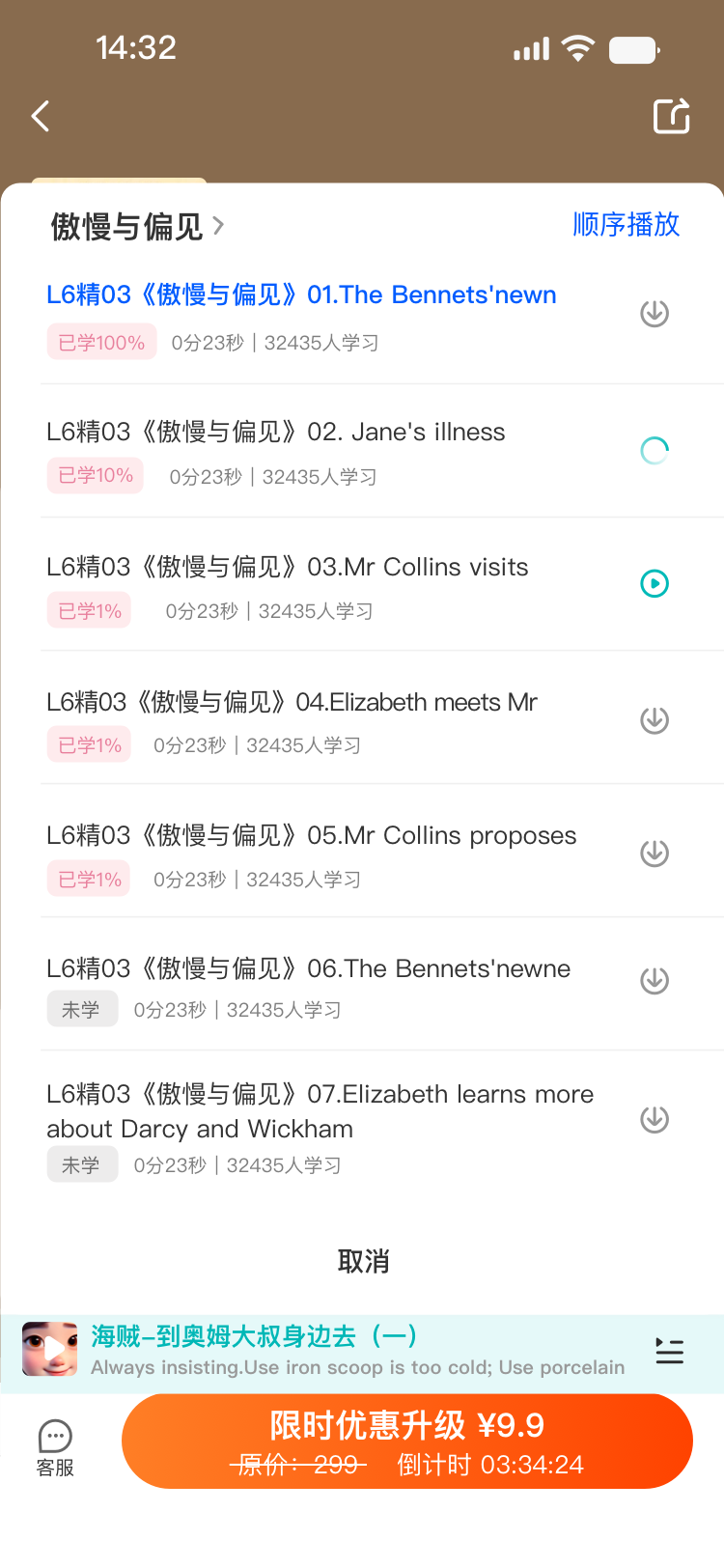
Task: Play the 海贼 mini player track
Action: (50, 1349)
